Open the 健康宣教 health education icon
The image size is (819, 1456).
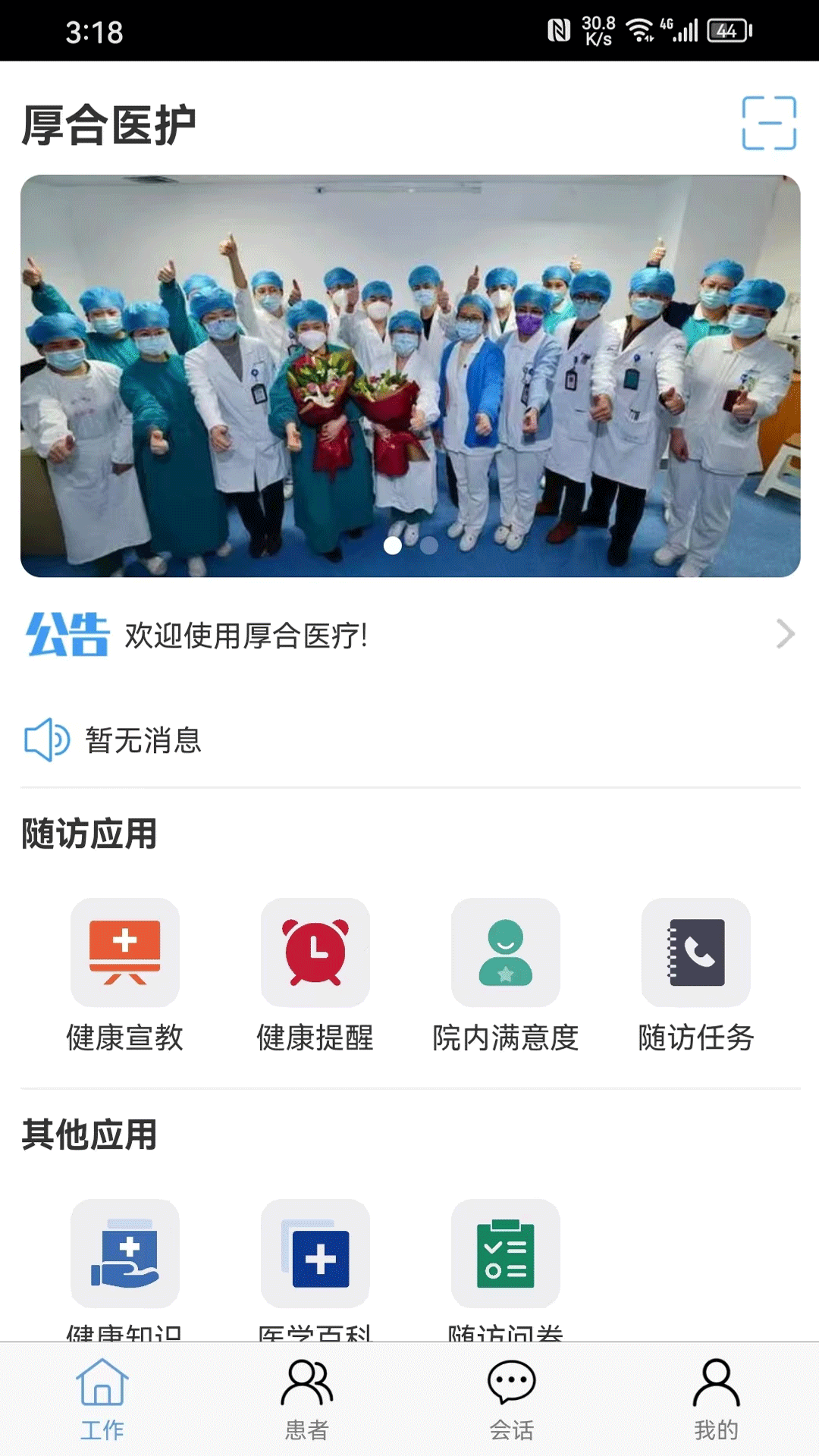click(x=125, y=953)
